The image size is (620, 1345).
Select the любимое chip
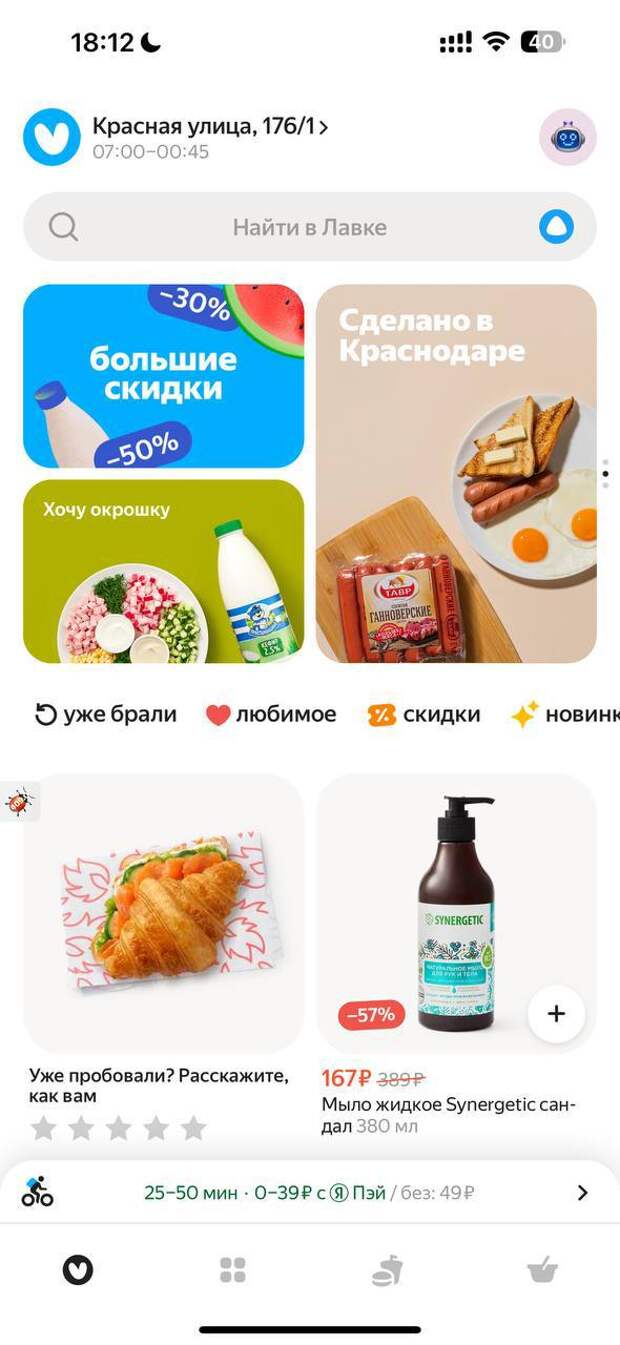270,715
